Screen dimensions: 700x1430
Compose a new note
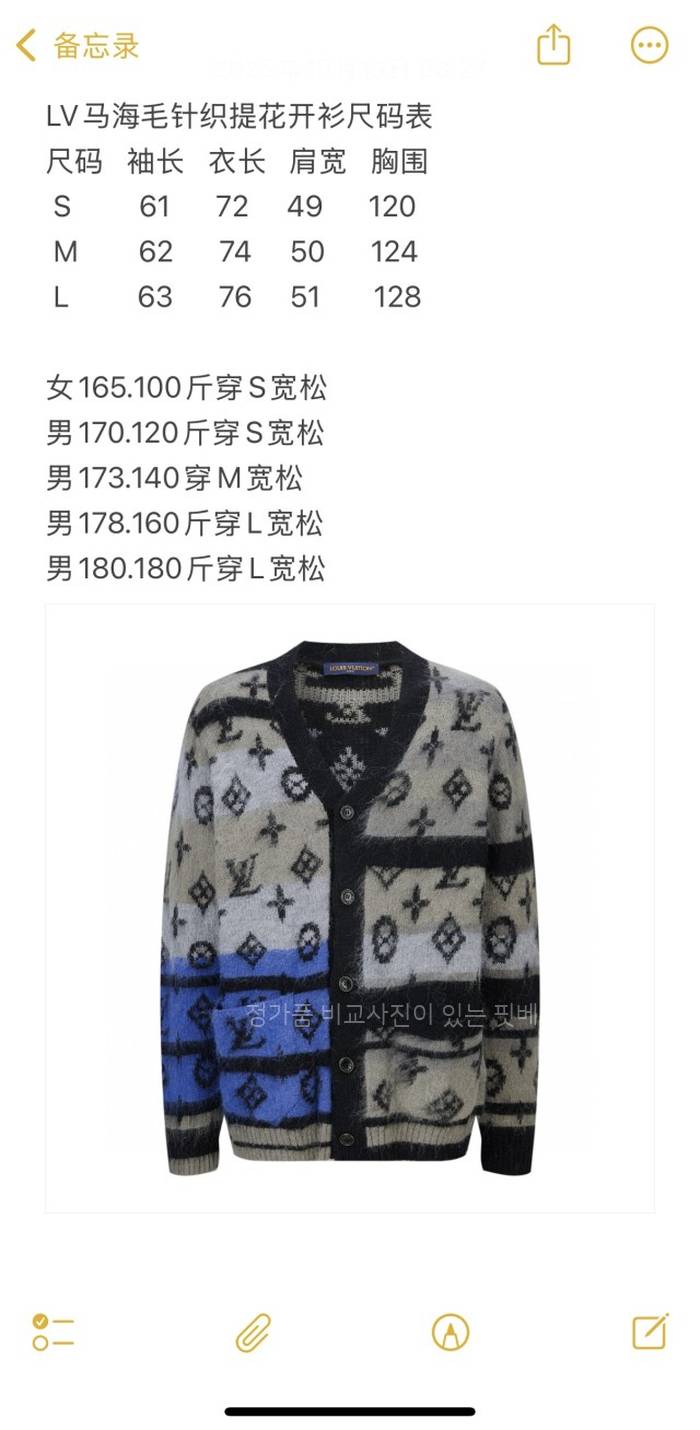(650, 1332)
